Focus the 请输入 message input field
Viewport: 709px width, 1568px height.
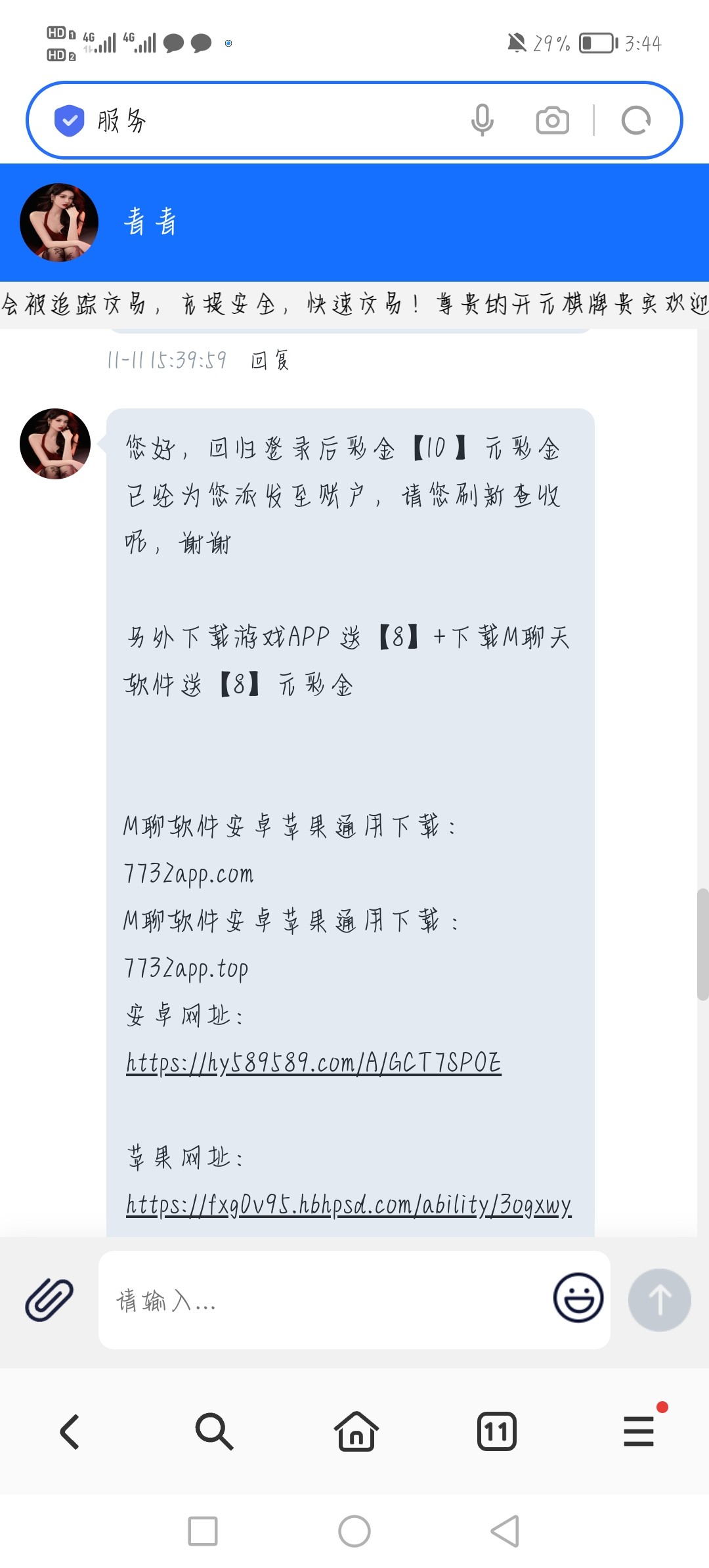click(322, 1300)
